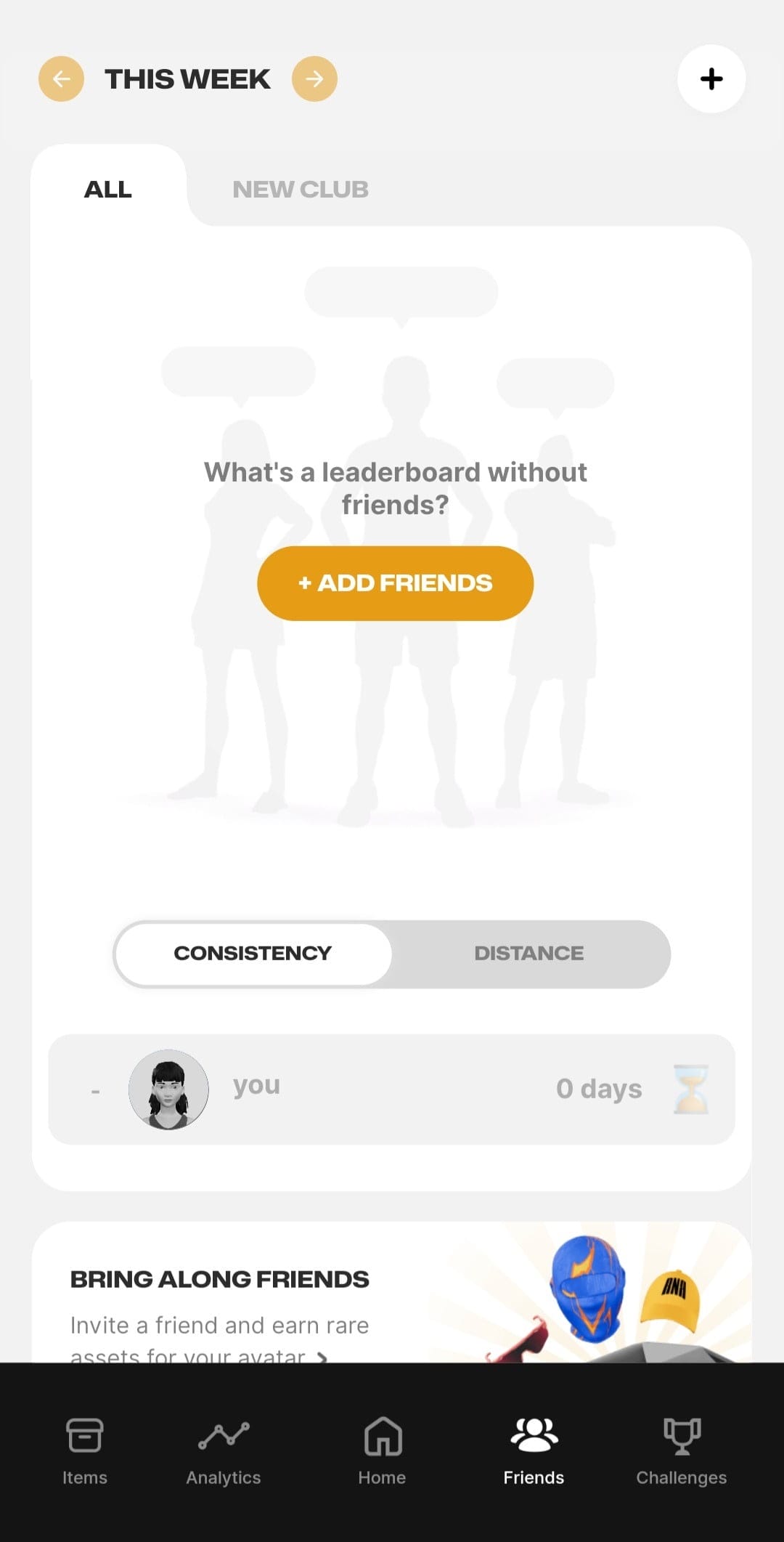784x1542 pixels.
Task: Select the CONSISTENCY segment
Action: [253, 953]
